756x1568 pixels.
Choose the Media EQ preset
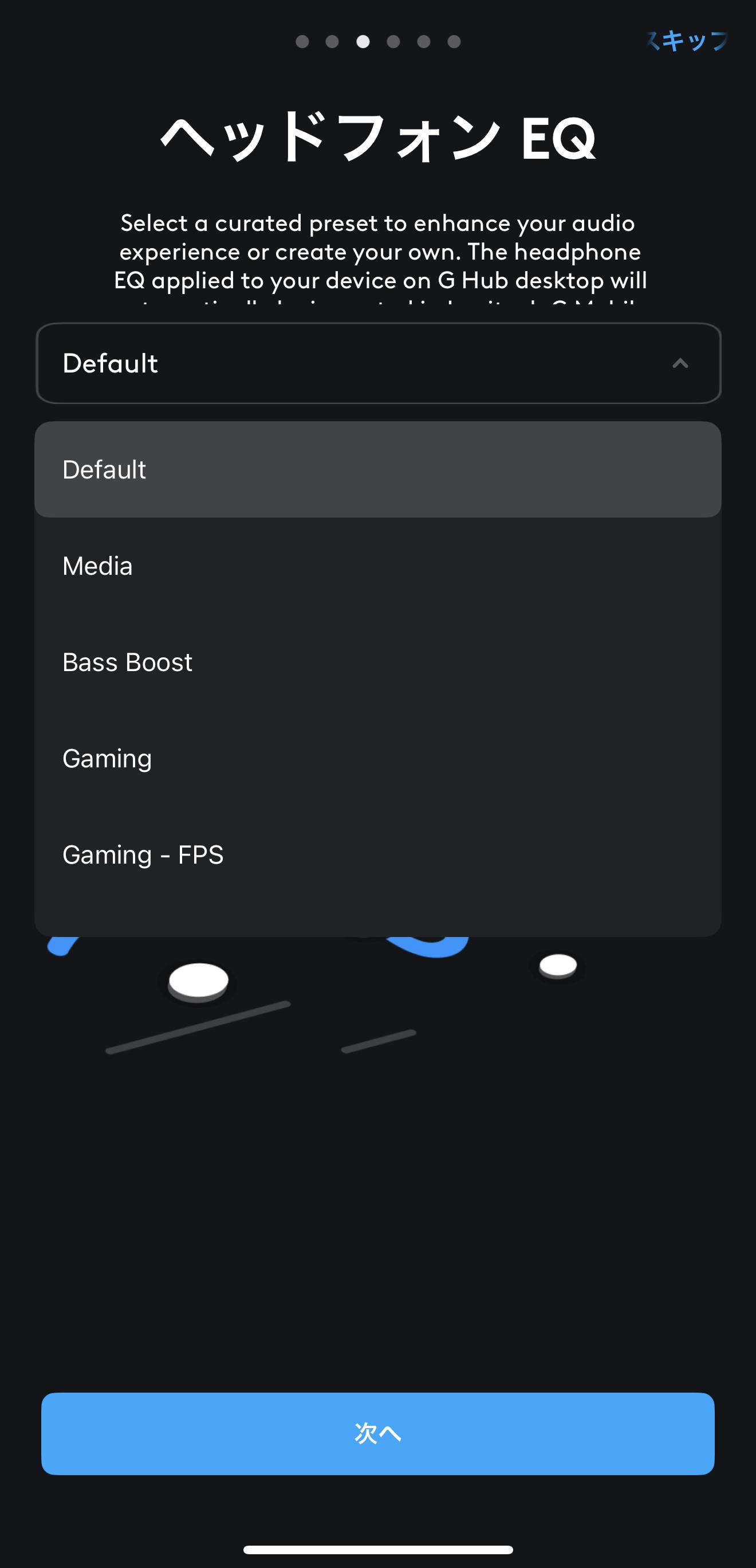(x=377, y=566)
